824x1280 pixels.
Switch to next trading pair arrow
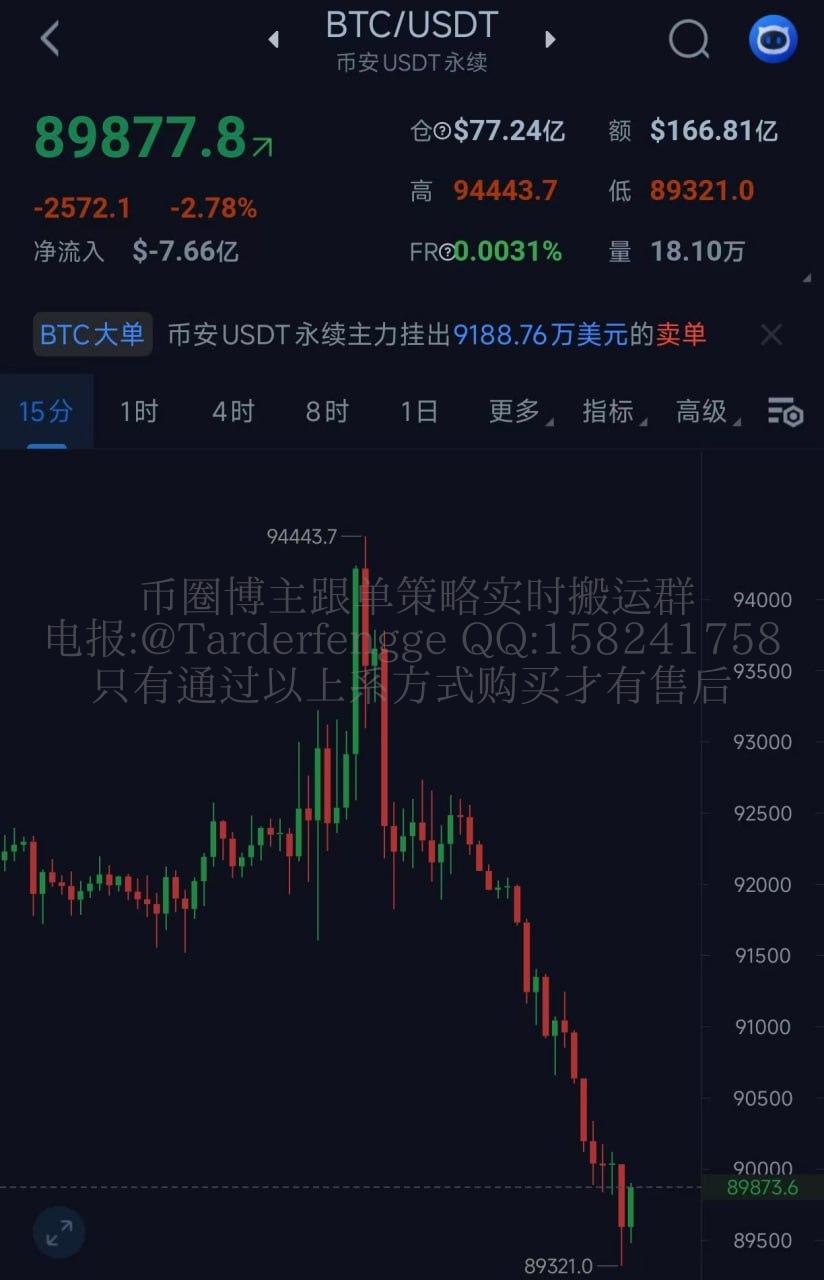pyautogui.click(x=549, y=40)
